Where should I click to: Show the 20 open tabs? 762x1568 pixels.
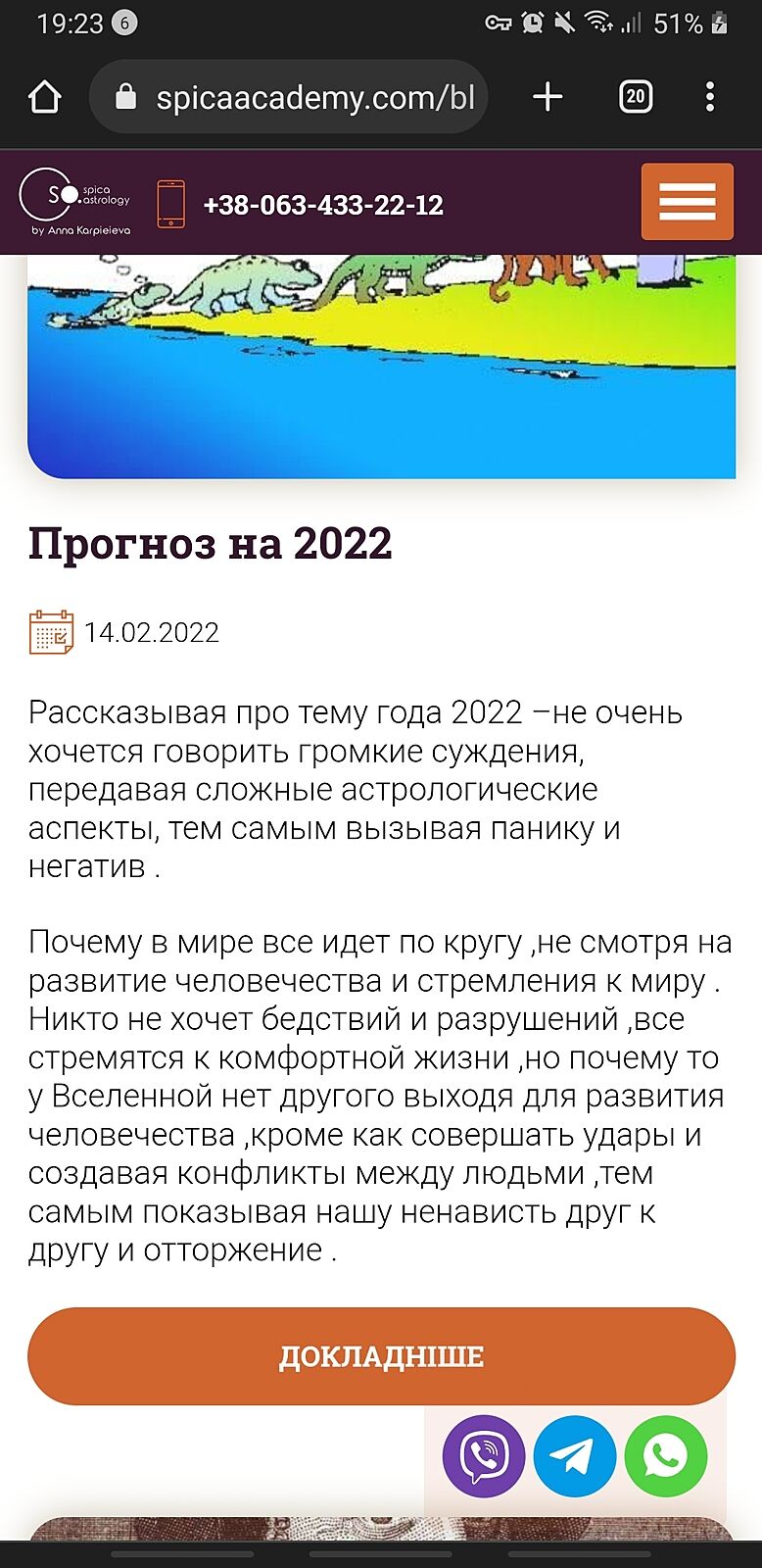[636, 97]
